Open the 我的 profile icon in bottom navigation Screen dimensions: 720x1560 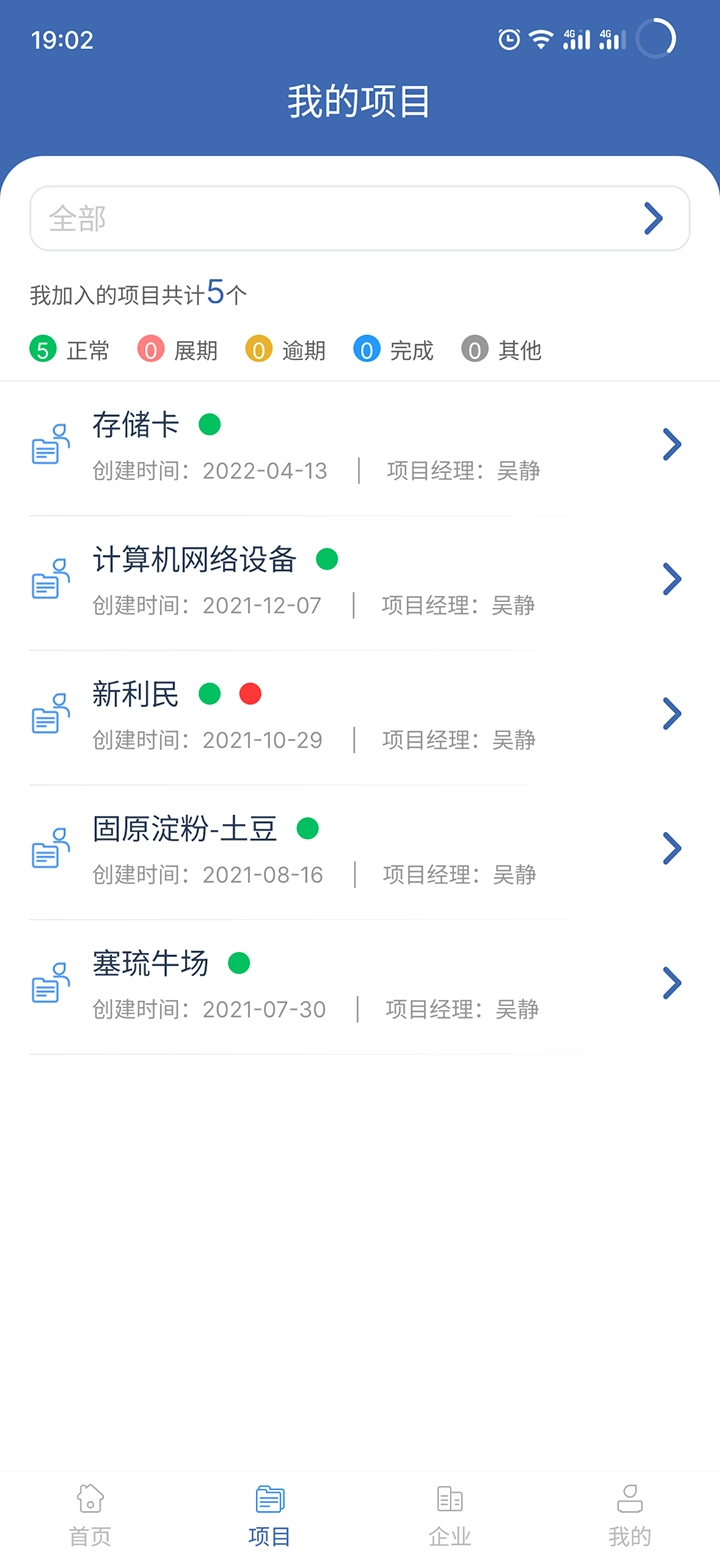[x=629, y=1500]
